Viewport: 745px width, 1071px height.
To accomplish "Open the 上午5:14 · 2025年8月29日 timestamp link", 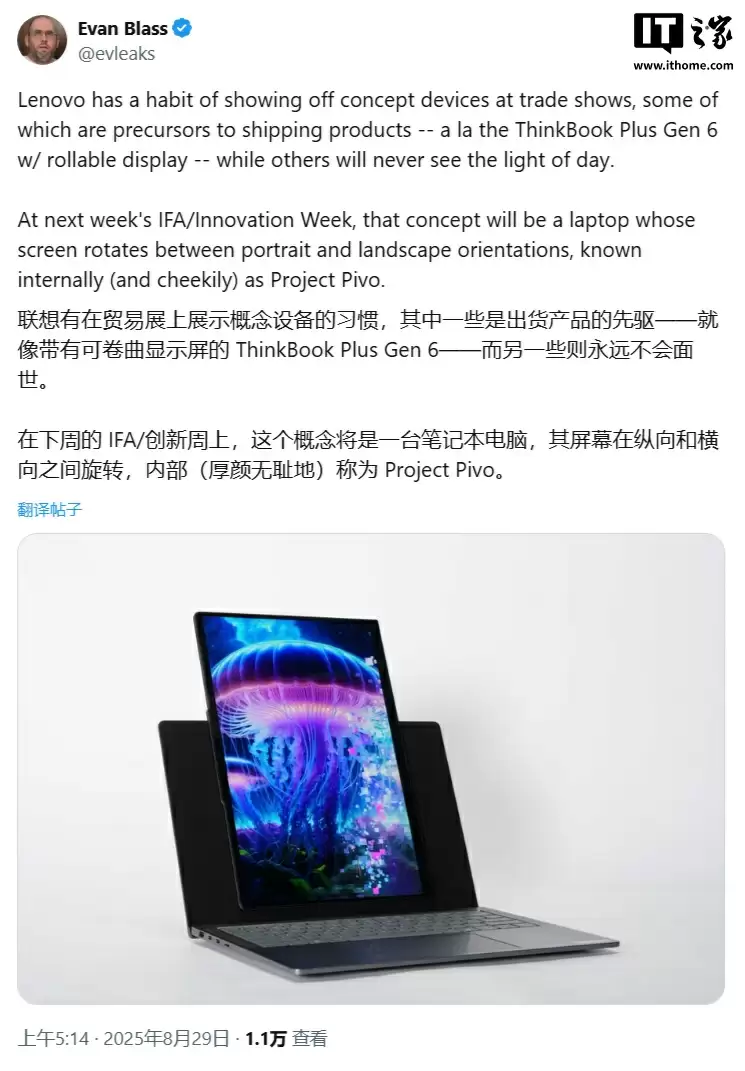I will tap(123, 1039).
